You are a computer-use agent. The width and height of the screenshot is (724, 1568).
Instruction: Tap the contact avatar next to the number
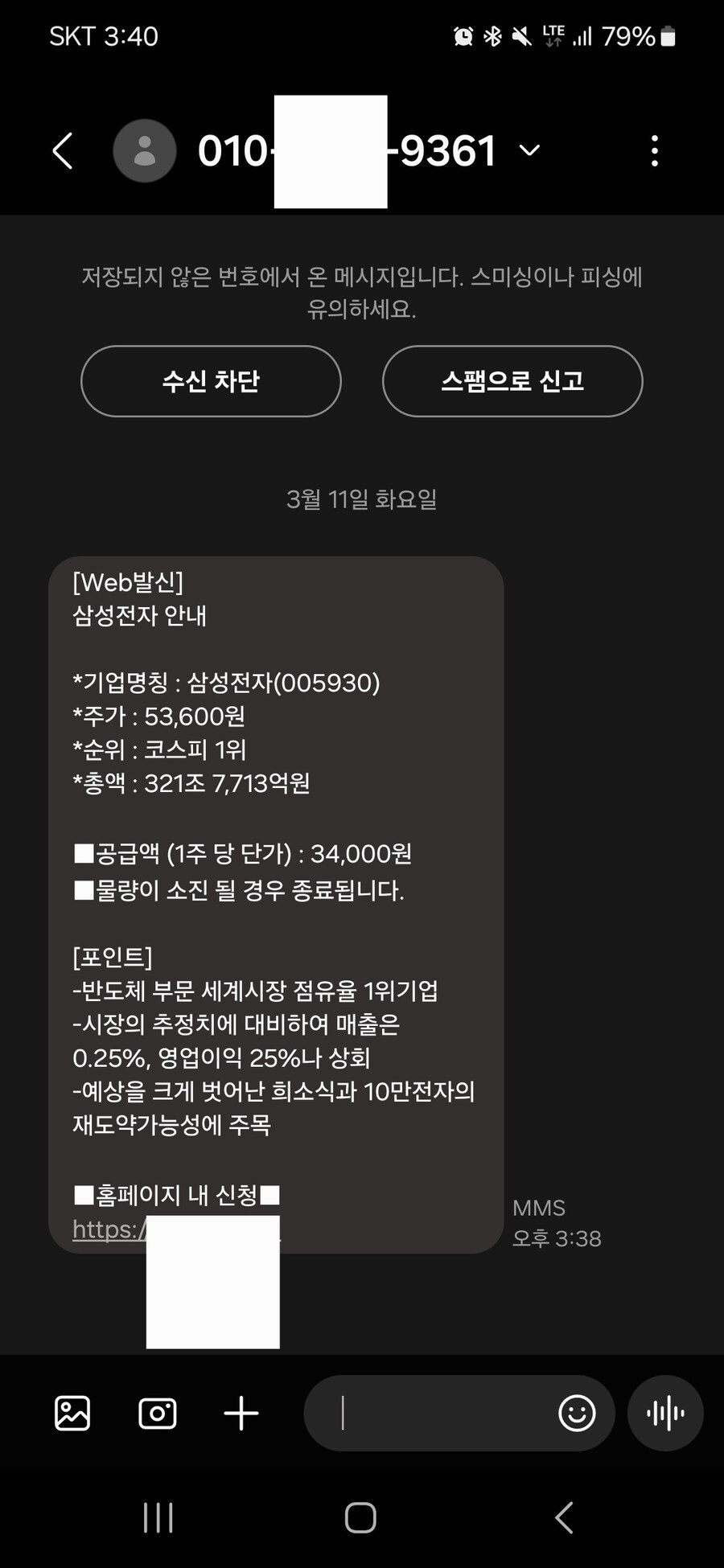pos(145,150)
